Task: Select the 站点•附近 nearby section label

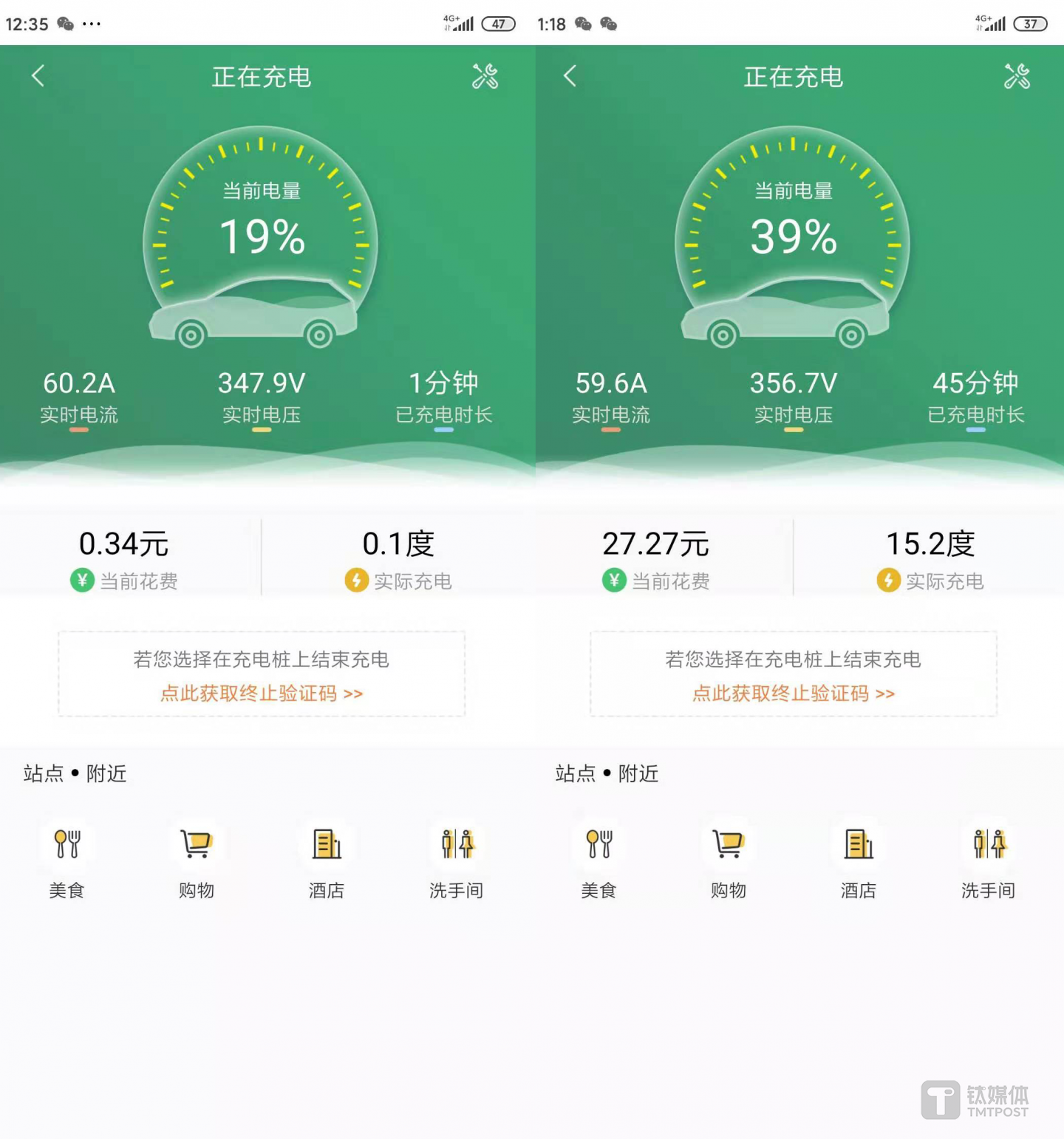Action: pyautogui.click(x=74, y=774)
